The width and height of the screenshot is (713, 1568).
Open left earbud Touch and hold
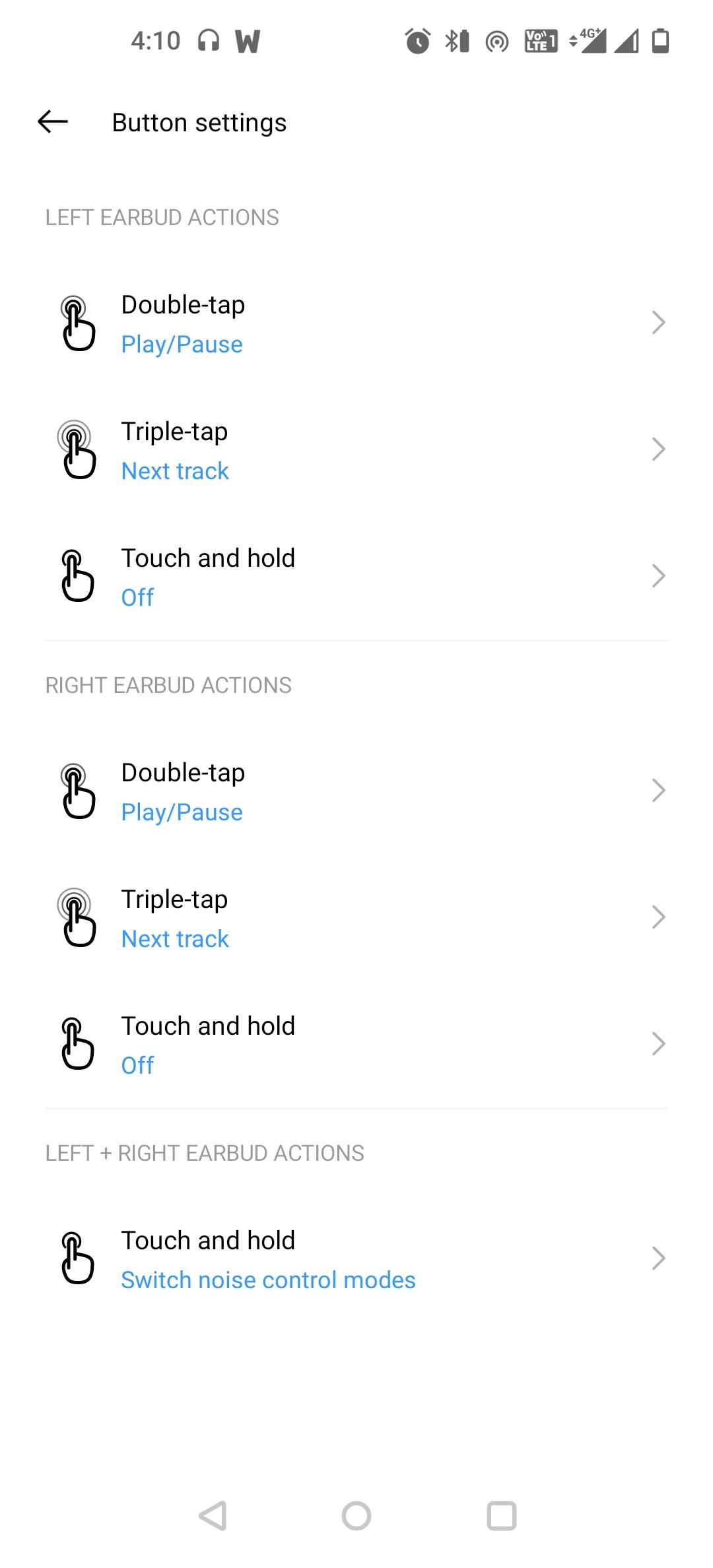click(x=356, y=577)
